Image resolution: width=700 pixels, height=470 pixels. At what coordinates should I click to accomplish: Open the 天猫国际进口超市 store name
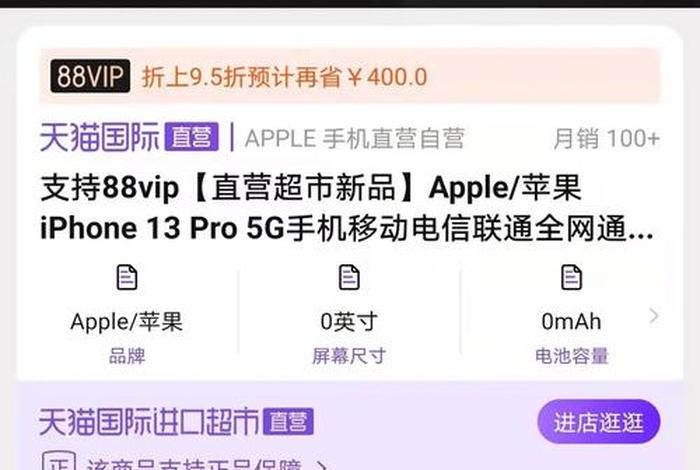150,422
